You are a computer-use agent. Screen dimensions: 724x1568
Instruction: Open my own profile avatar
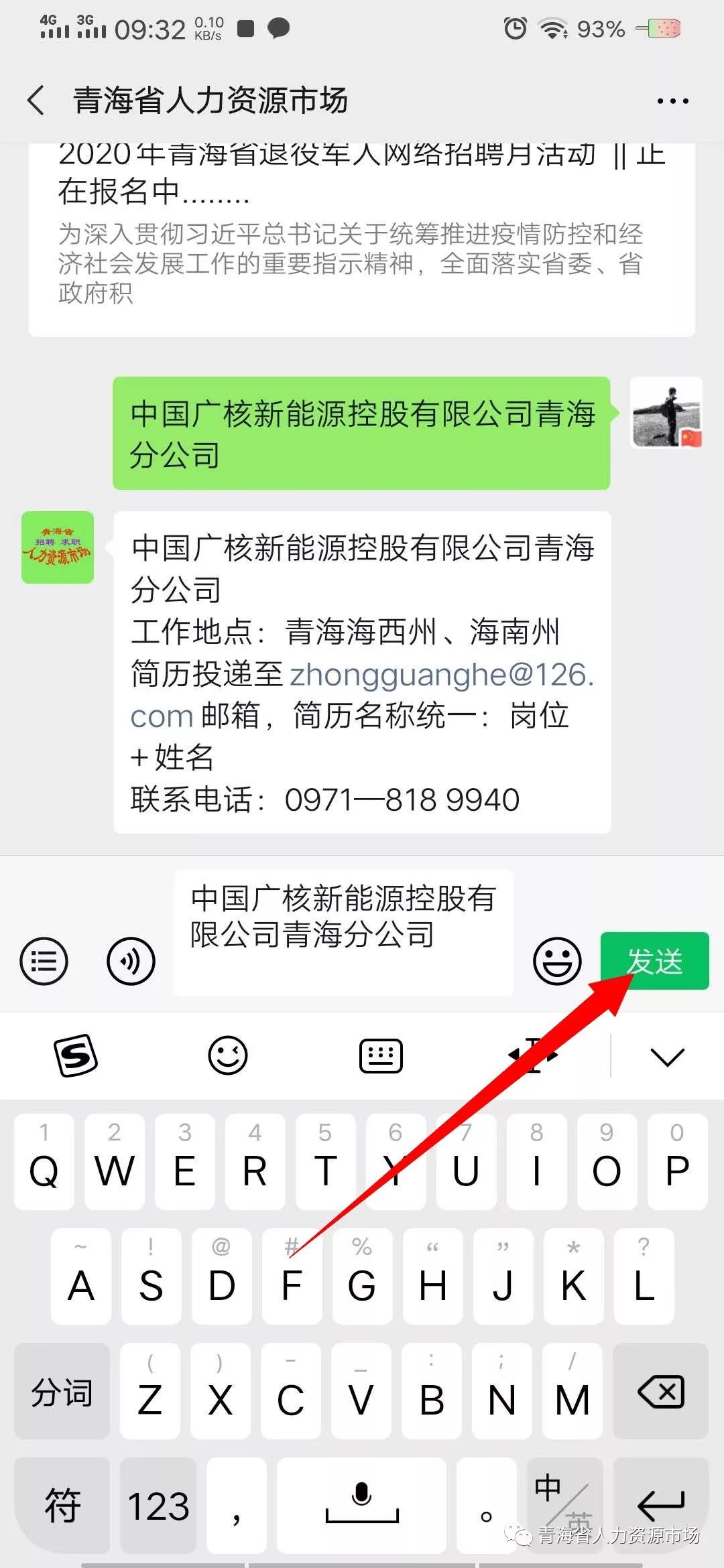point(666,413)
